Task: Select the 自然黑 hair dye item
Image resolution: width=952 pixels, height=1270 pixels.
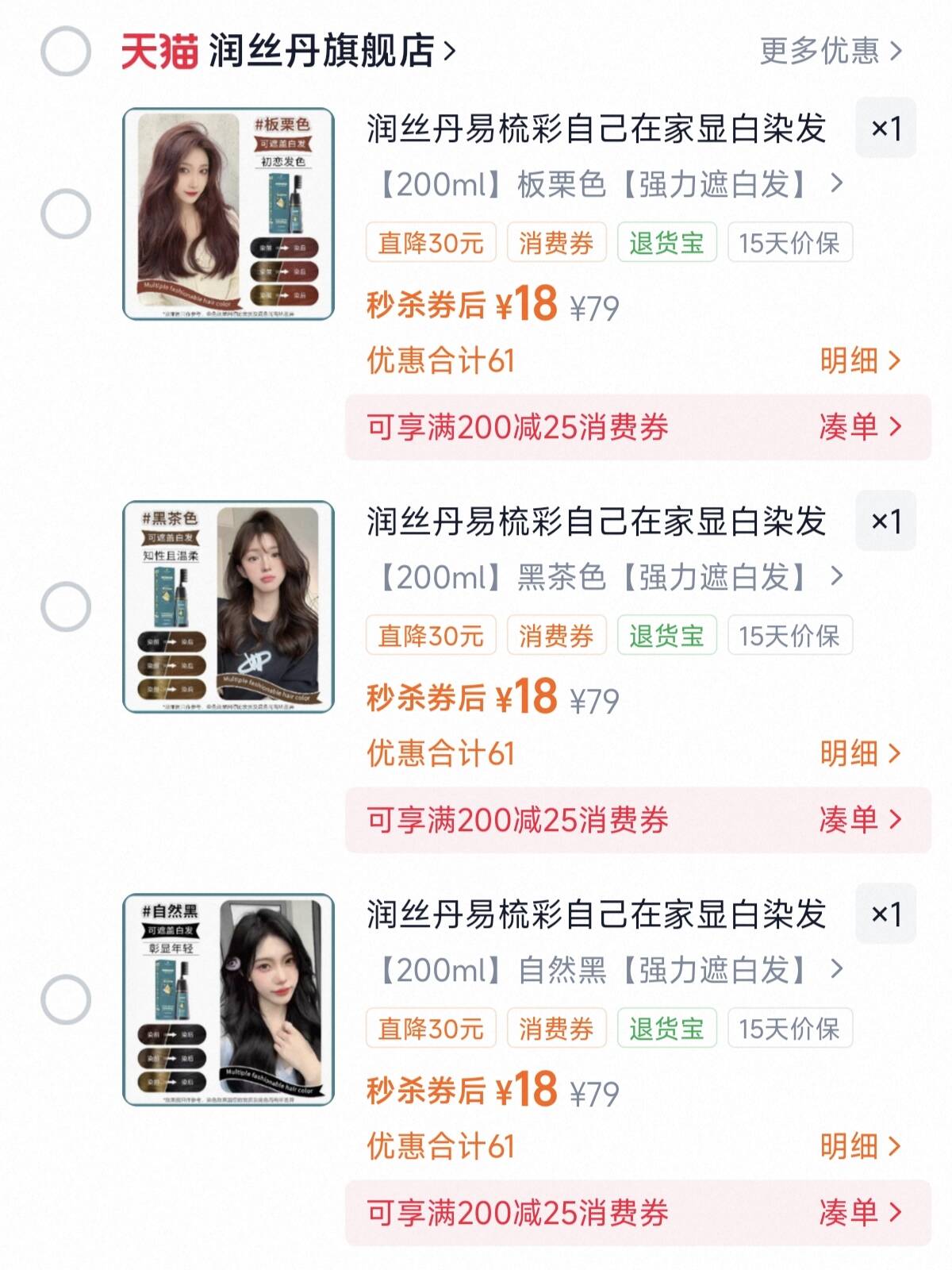Action: (x=66, y=999)
